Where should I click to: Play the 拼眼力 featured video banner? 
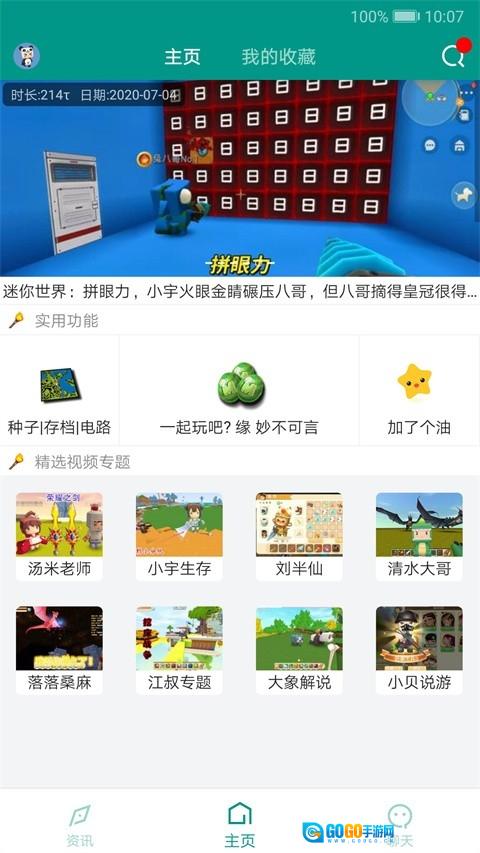(x=240, y=178)
